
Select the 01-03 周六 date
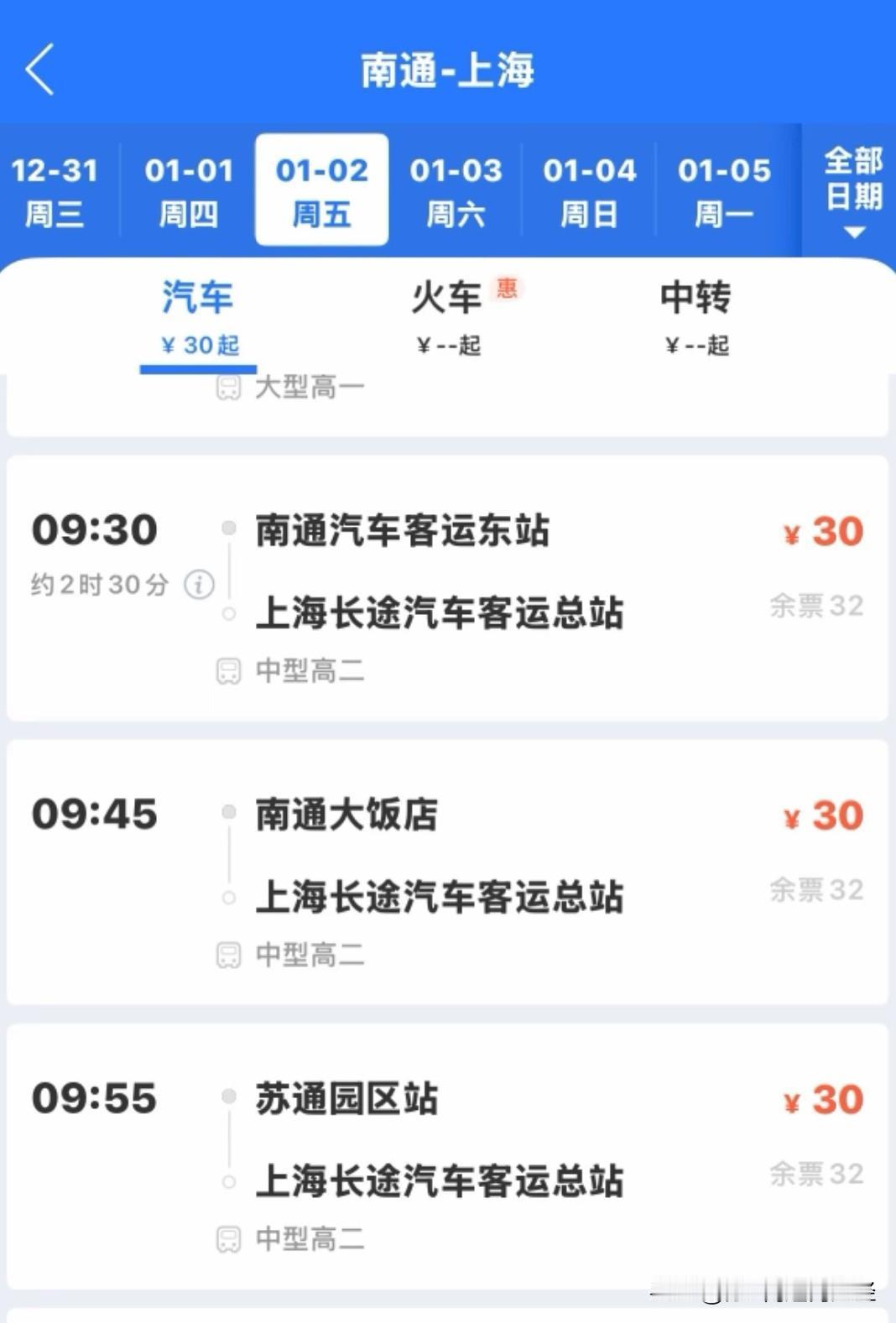tap(456, 190)
